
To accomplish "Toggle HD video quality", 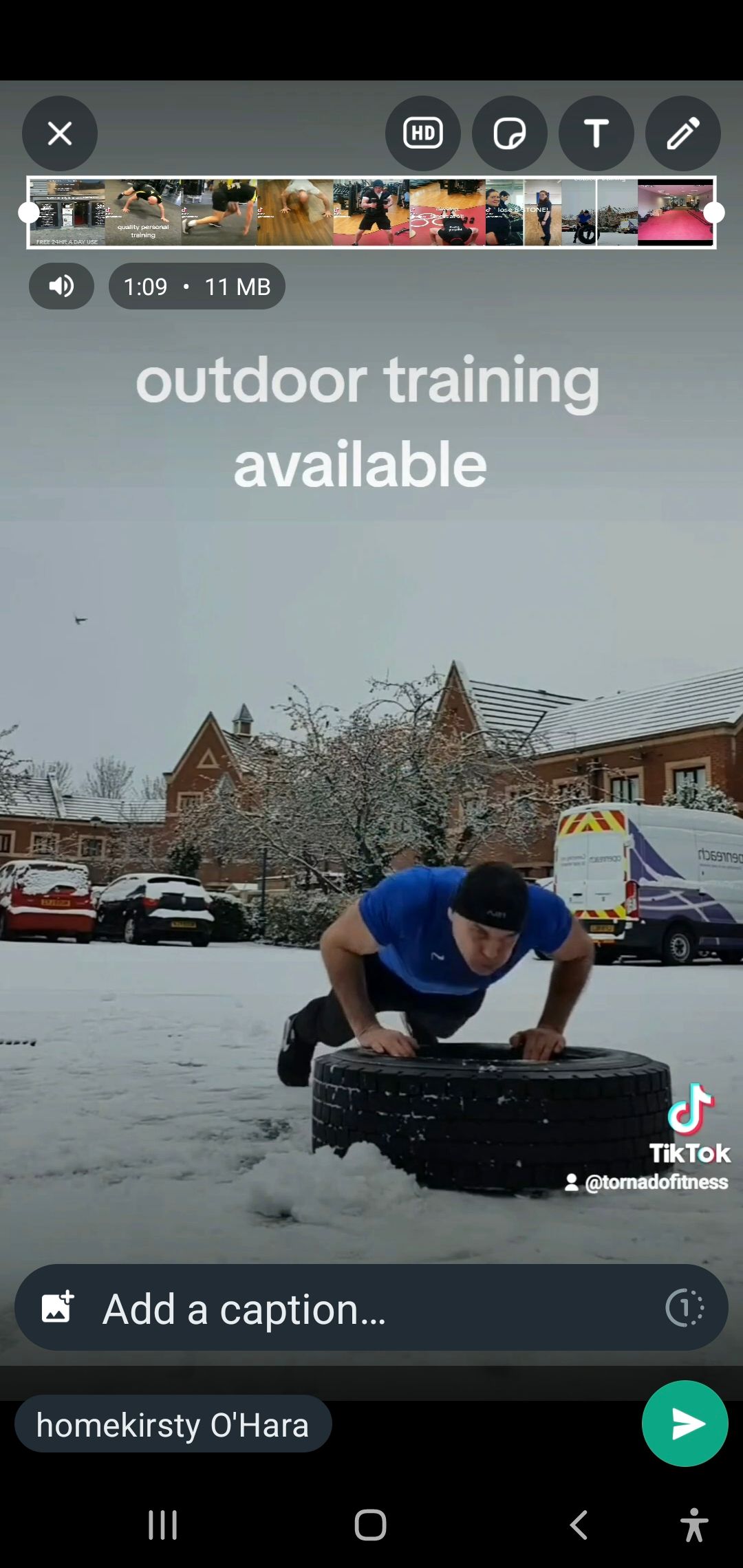I will [422, 133].
